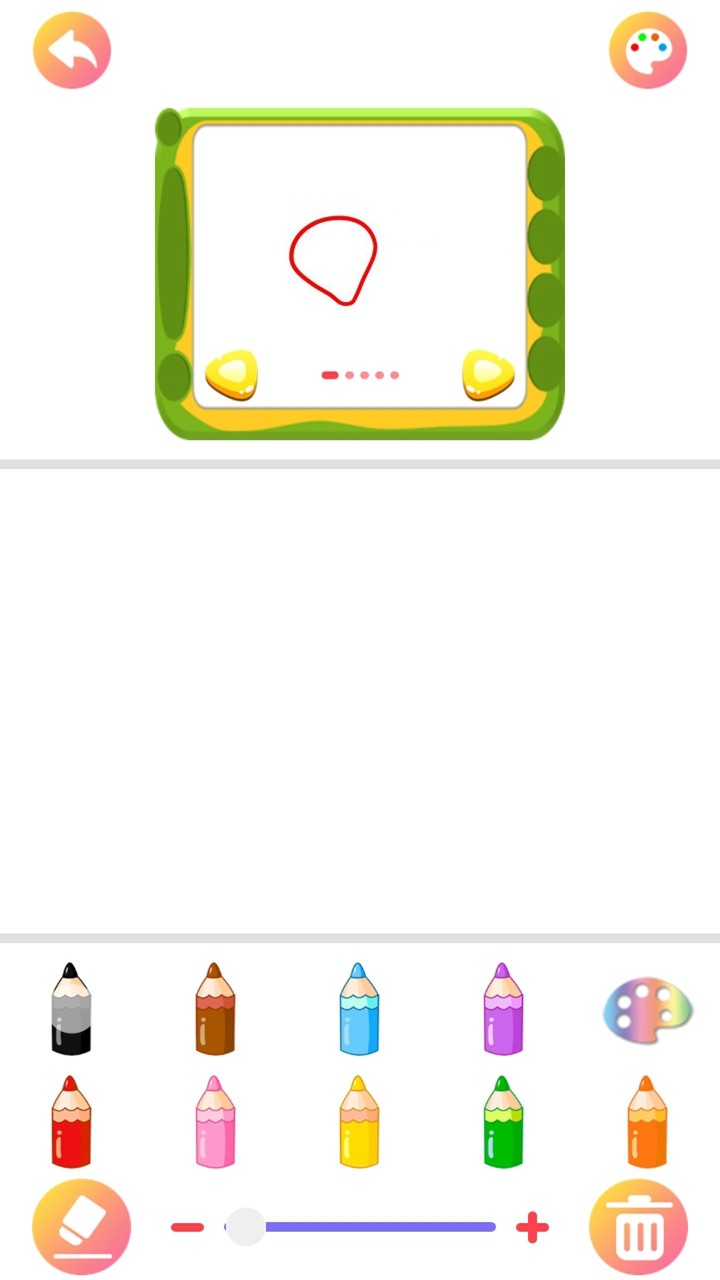The width and height of the screenshot is (720, 1280).
Task: Decrease brush size with the minus button
Action: [x=187, y=1227]
